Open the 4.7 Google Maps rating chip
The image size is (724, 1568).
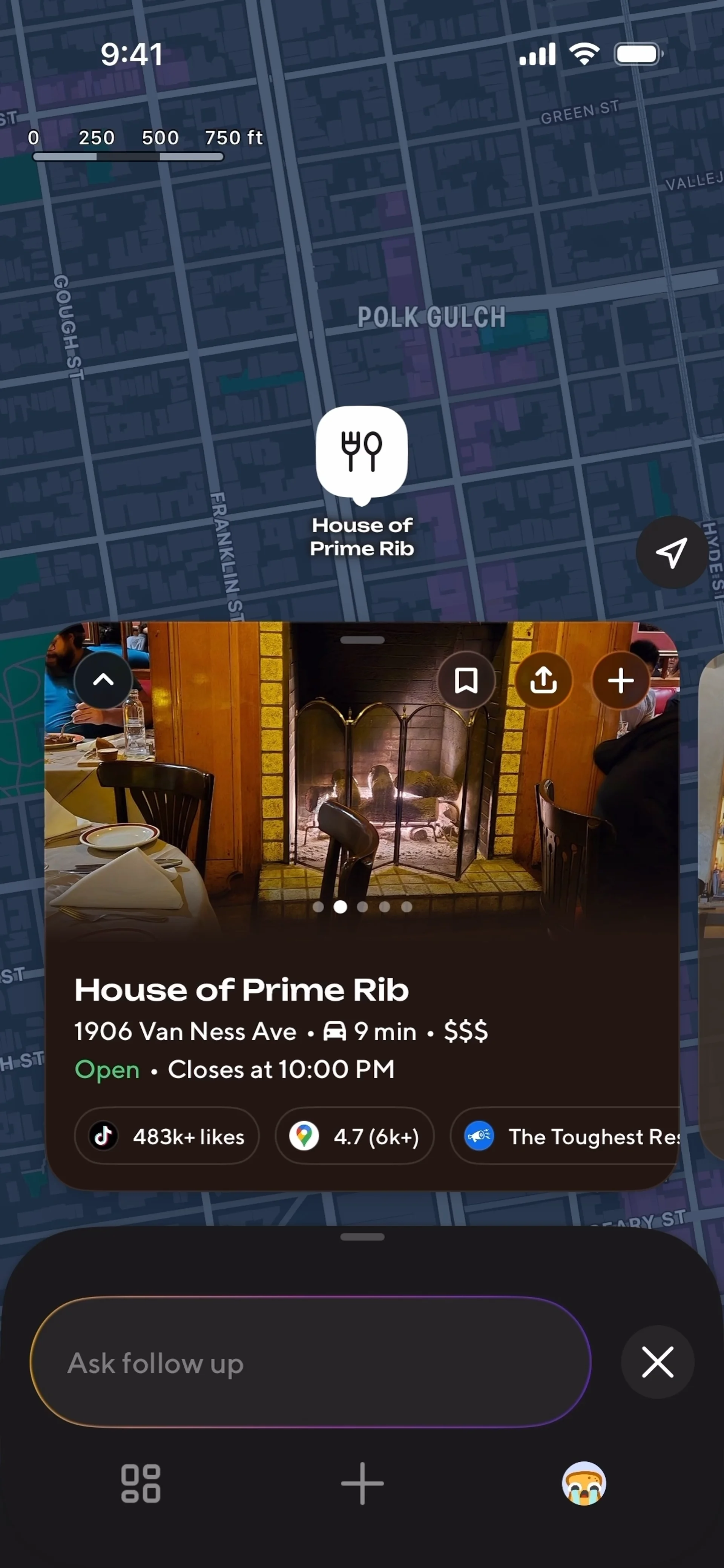[x=354, y=1136]
